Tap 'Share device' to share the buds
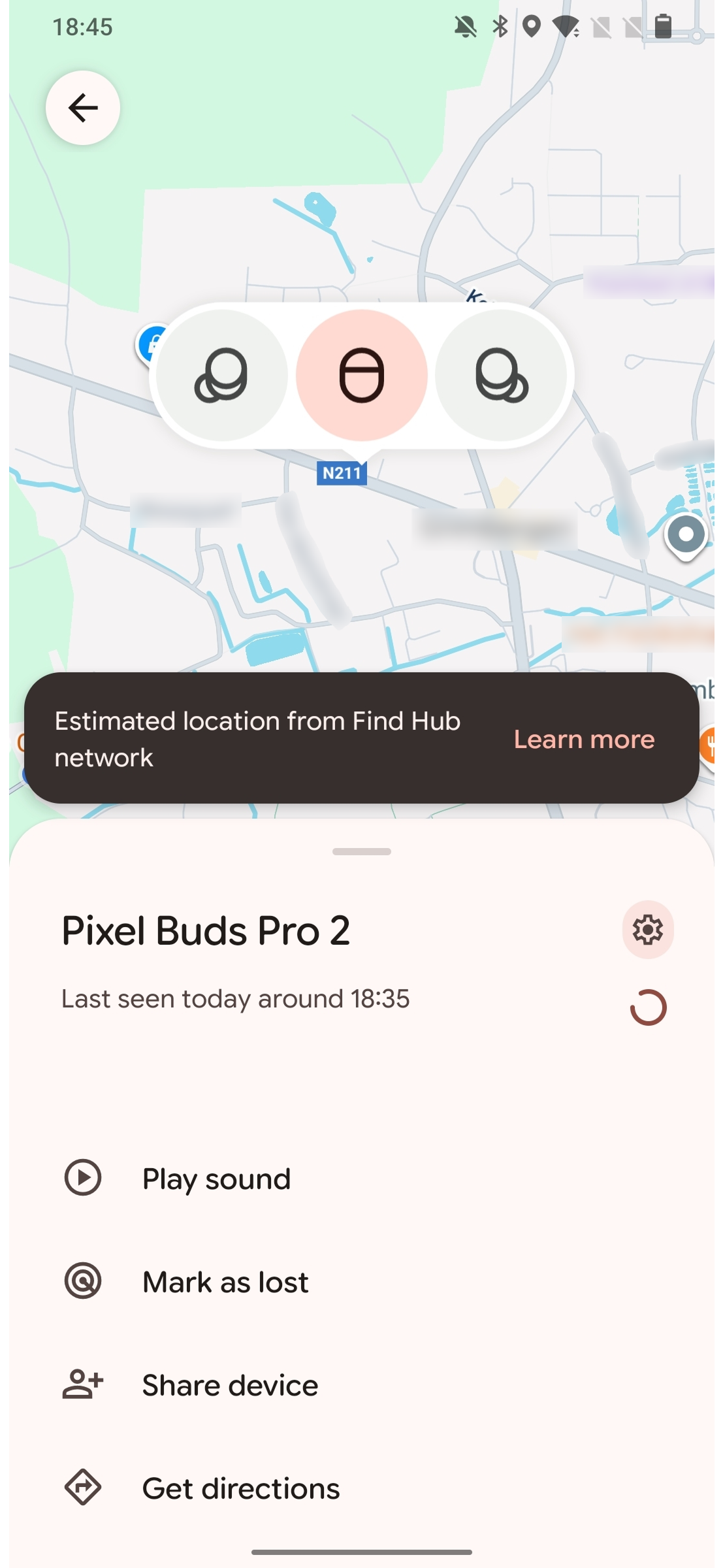 229,1384
